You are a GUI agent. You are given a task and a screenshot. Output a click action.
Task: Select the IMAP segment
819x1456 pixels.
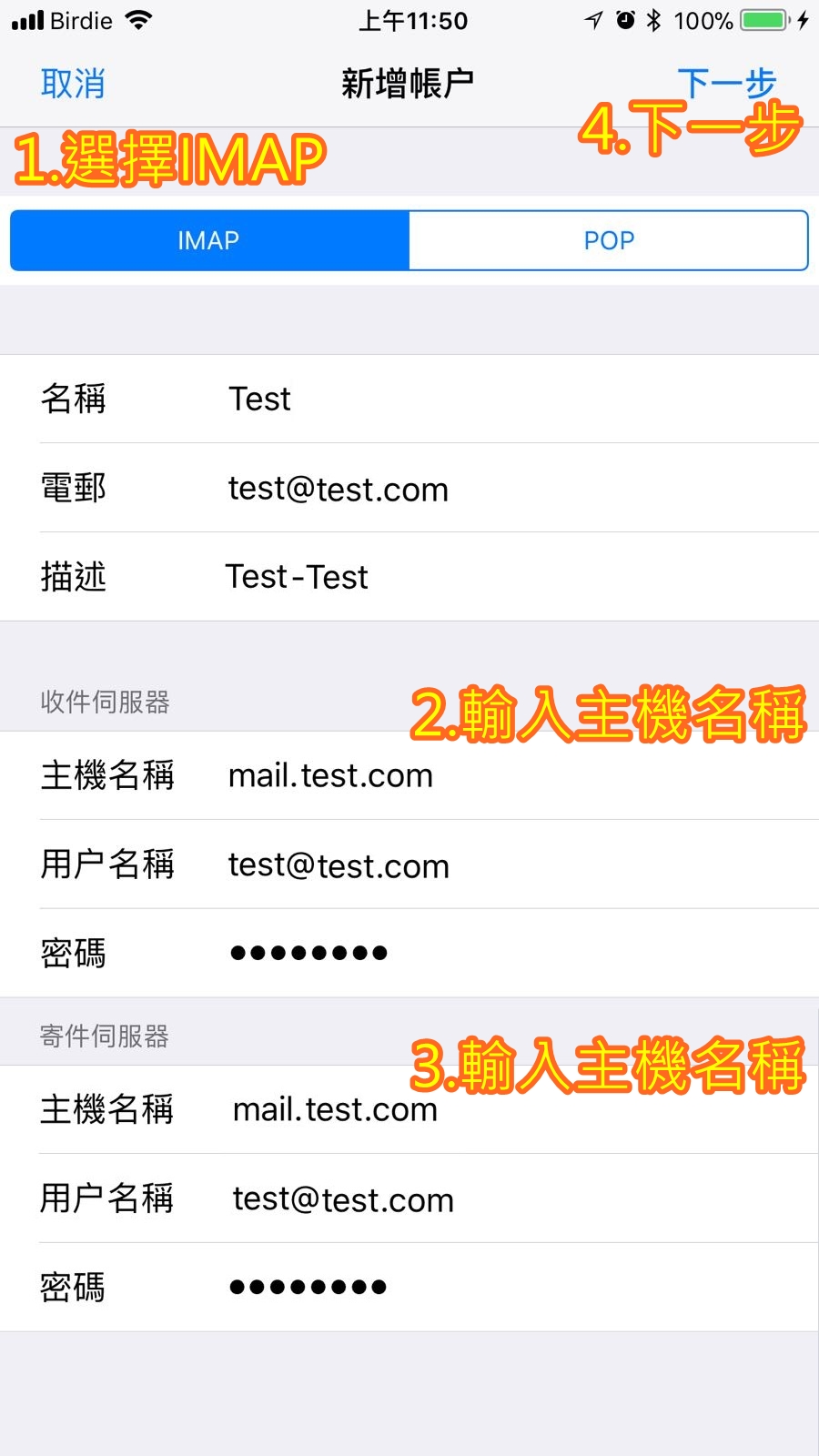[x=209, y=240]
